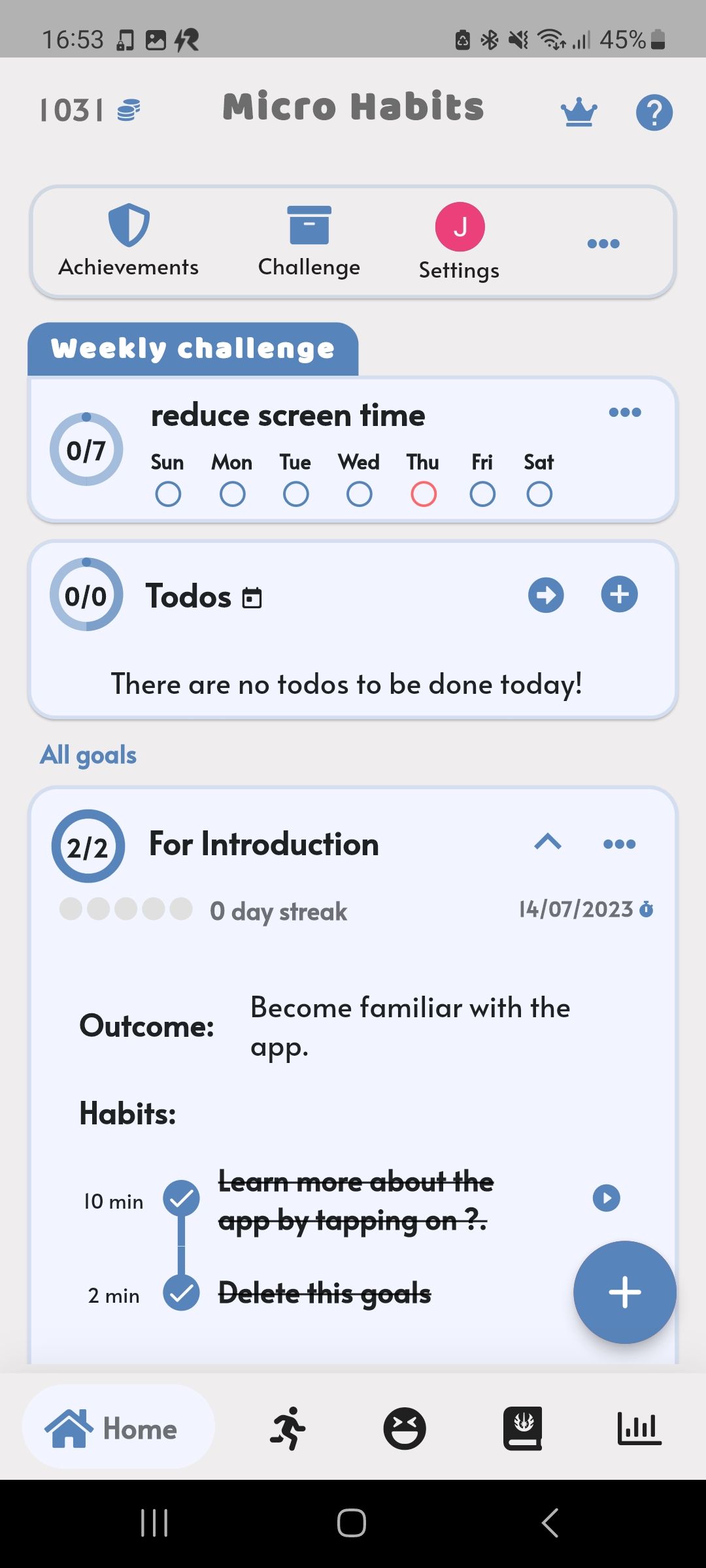Open the premium crown icon
This screenshot has height=1568, width=706.
[x=579, y=112]
